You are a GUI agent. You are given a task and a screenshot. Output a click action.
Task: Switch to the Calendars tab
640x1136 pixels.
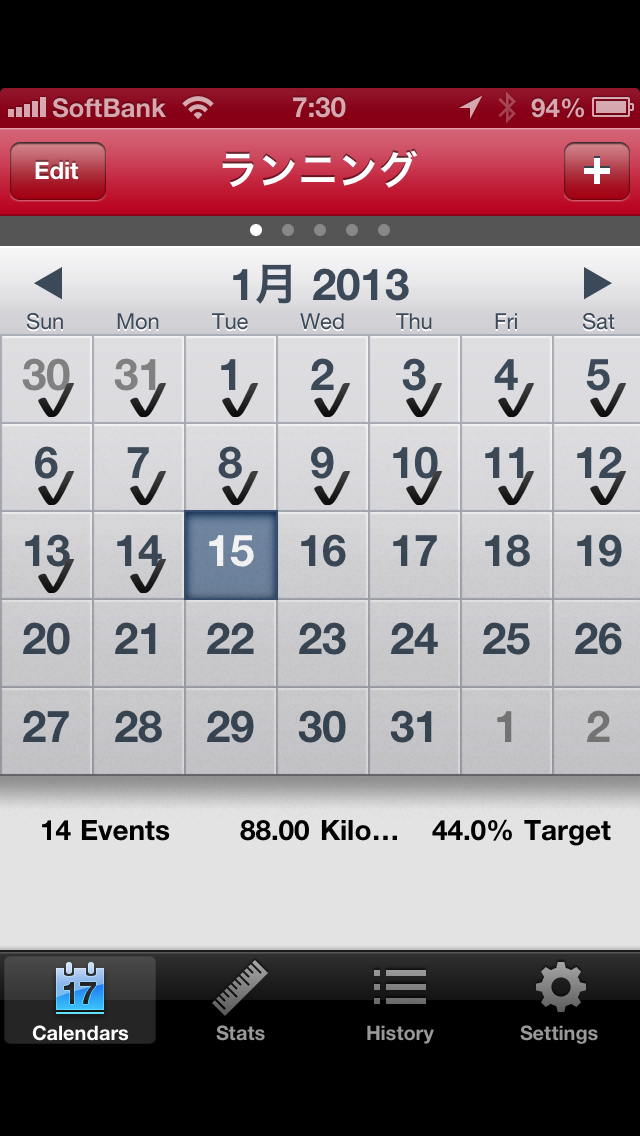[x=80, y=1002]
